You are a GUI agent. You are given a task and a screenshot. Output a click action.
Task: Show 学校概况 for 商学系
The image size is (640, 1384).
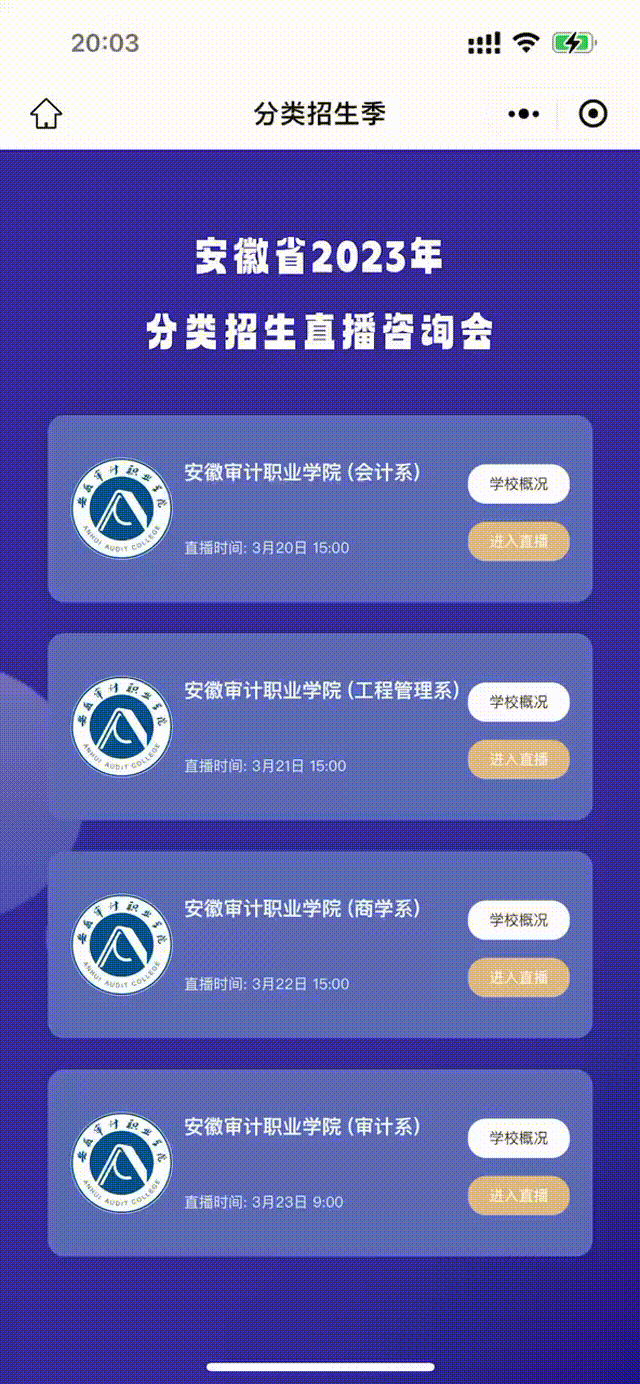tap(518, 920)
